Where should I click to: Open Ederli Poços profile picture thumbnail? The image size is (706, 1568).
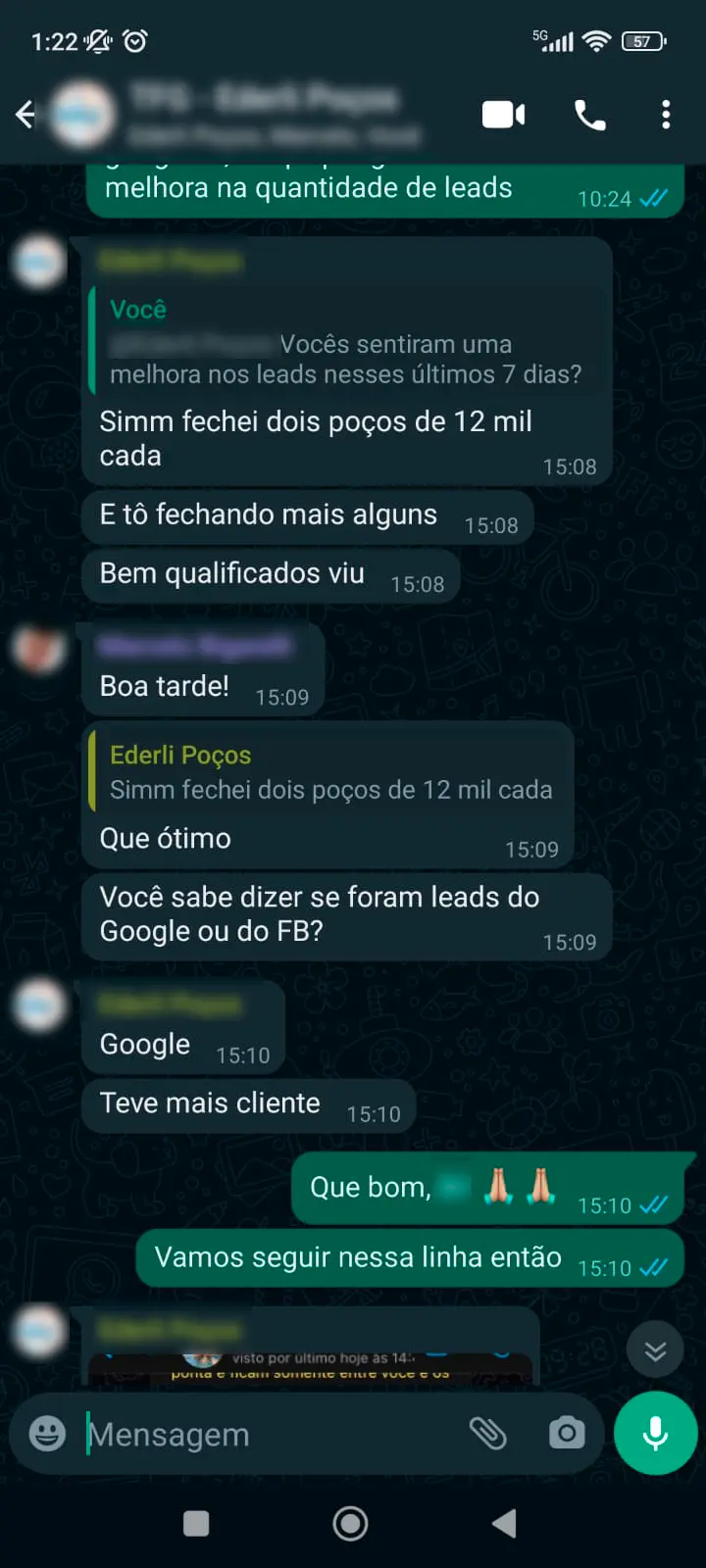pos(37,262)
